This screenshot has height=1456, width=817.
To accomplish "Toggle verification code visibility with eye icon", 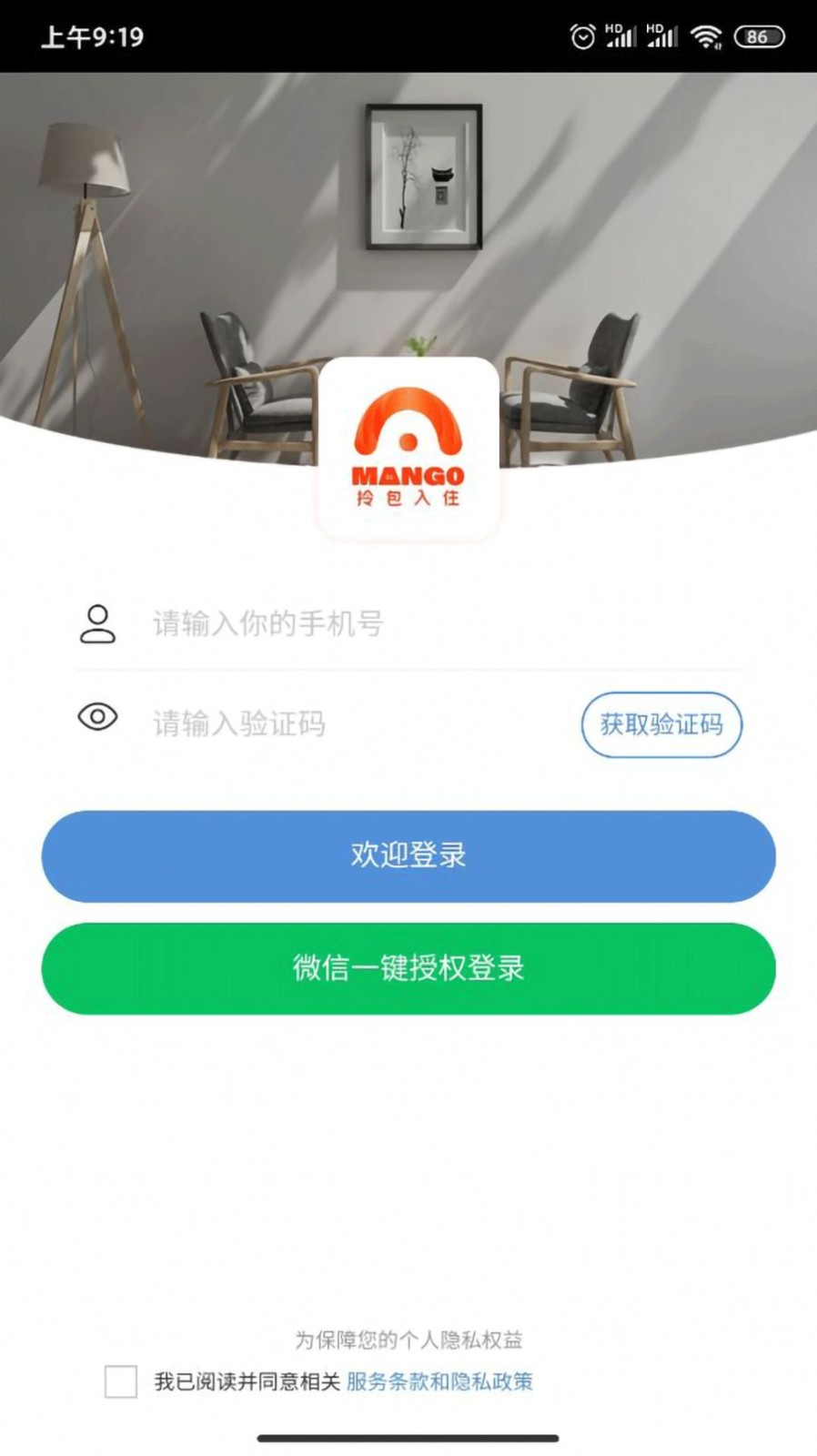I will pyautogui.click(x=98, y=720).
